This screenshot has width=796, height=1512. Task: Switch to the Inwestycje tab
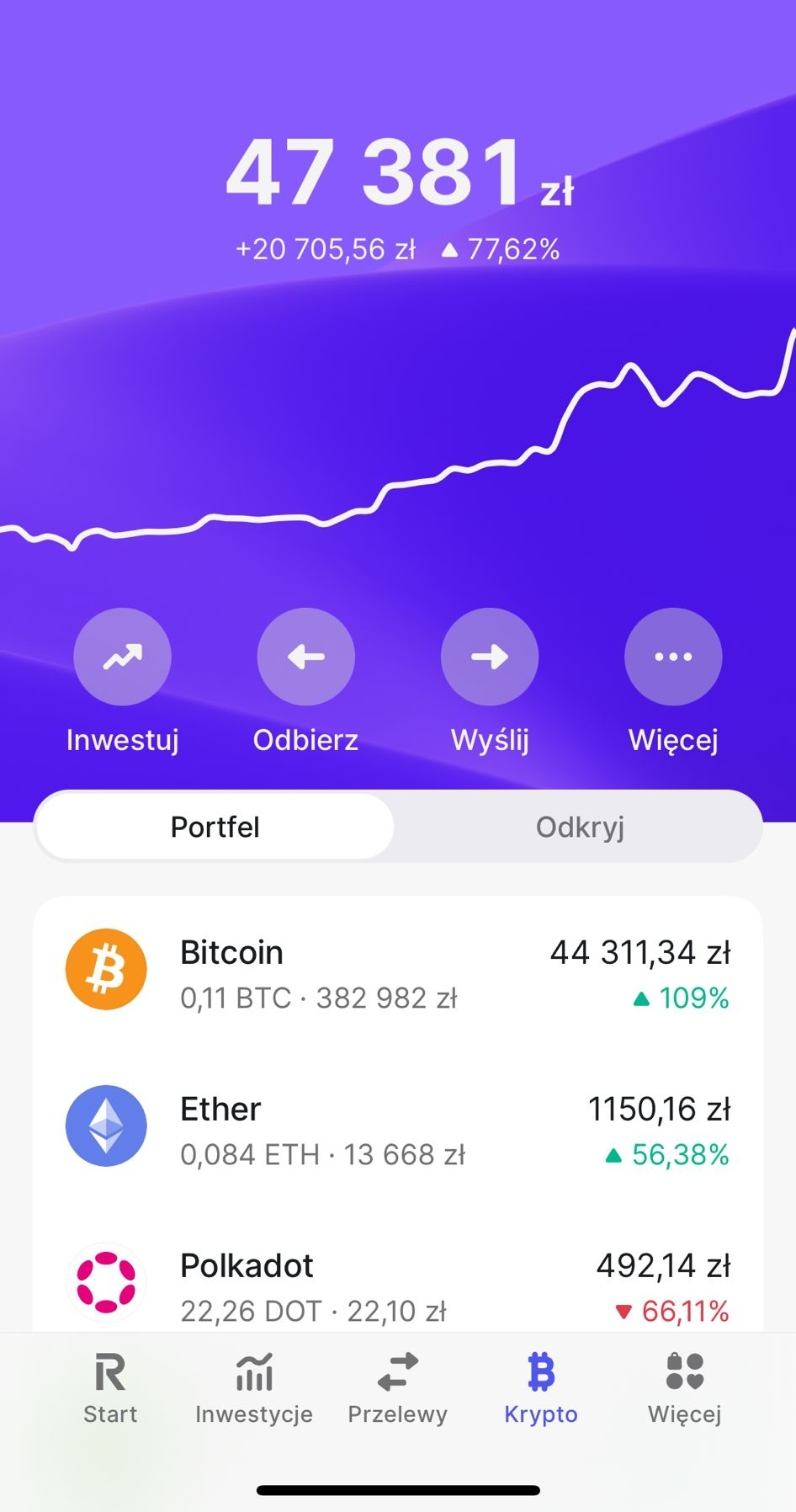[x=254, y=1388]
